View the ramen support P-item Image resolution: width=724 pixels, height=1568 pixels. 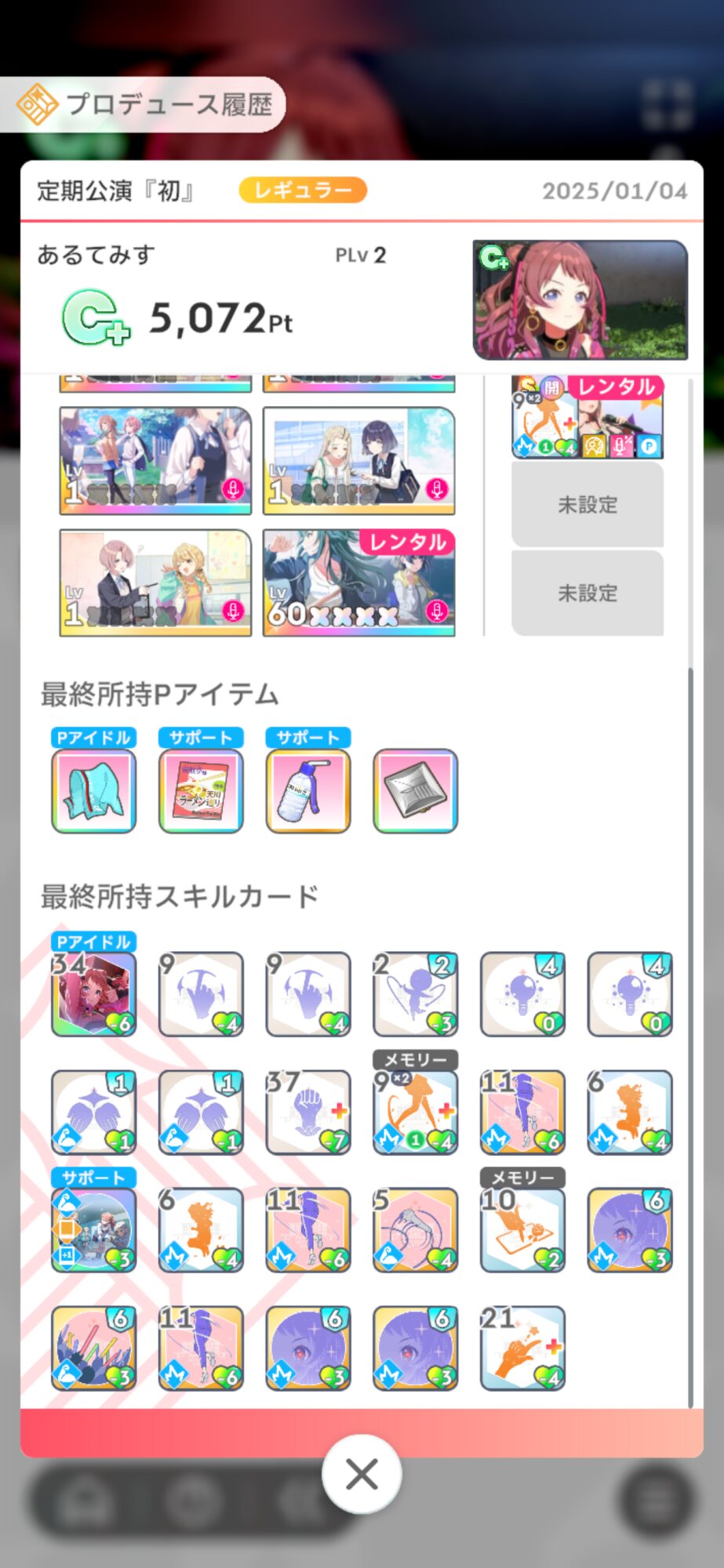201,790
